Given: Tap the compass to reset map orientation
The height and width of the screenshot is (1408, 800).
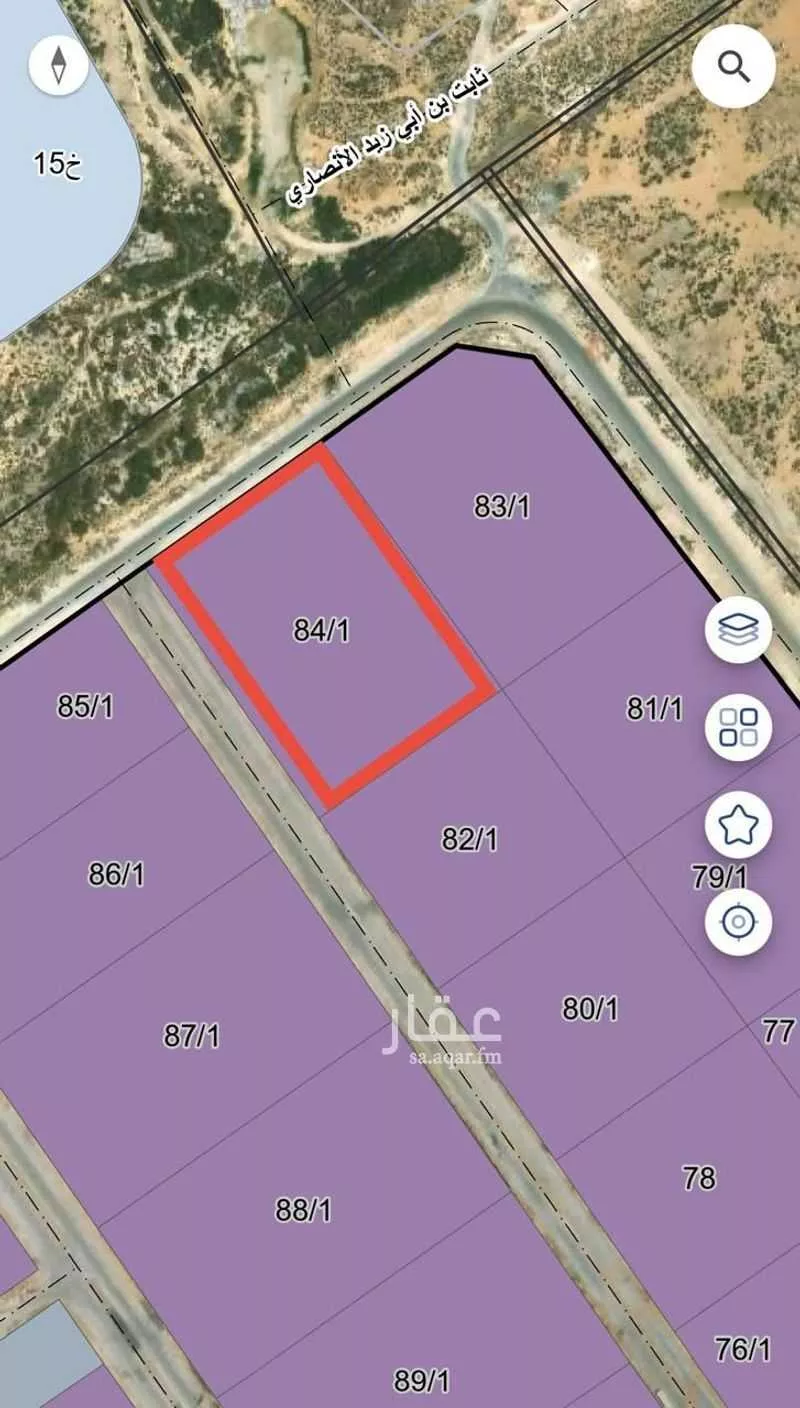Looking at the screenshot, I should click(59, 66).
